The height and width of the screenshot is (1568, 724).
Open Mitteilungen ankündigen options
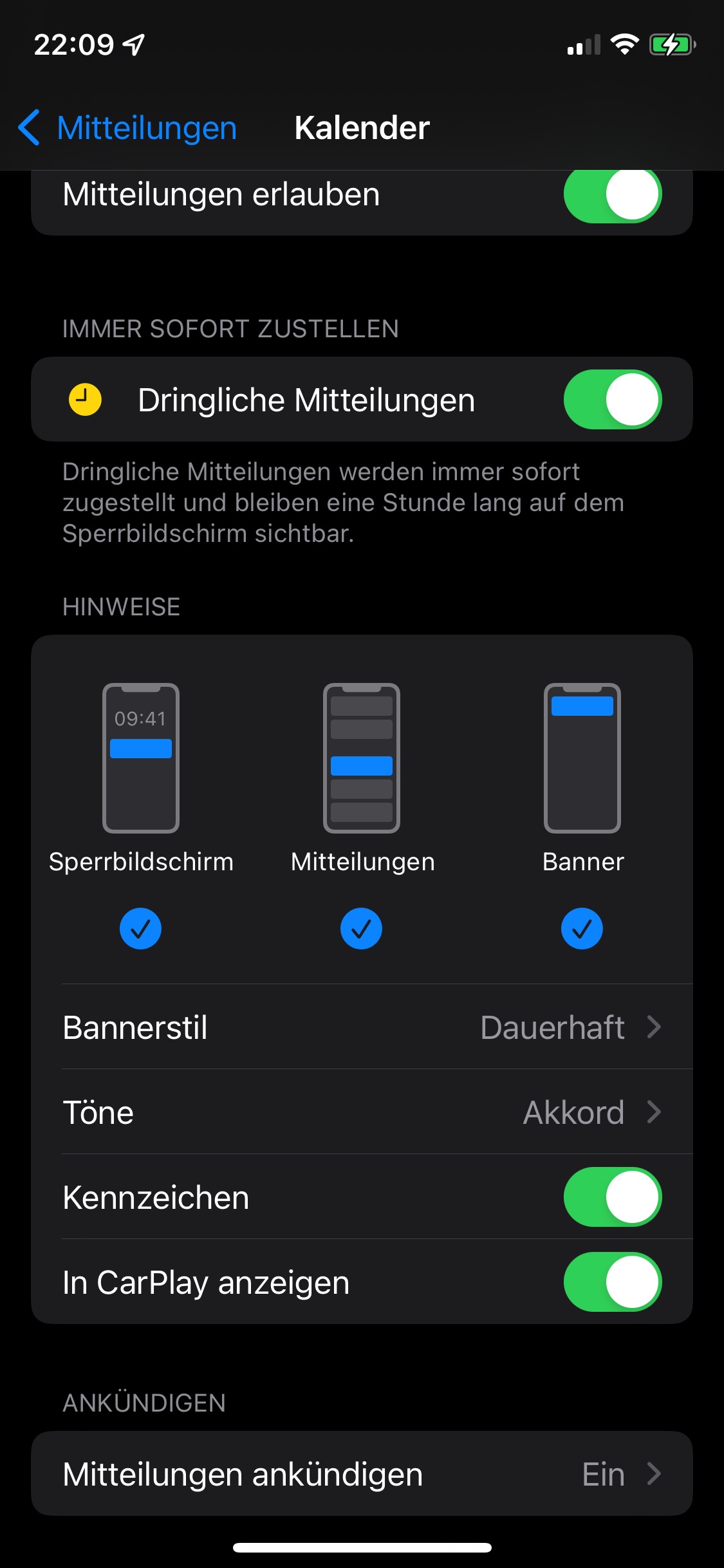362,1474
